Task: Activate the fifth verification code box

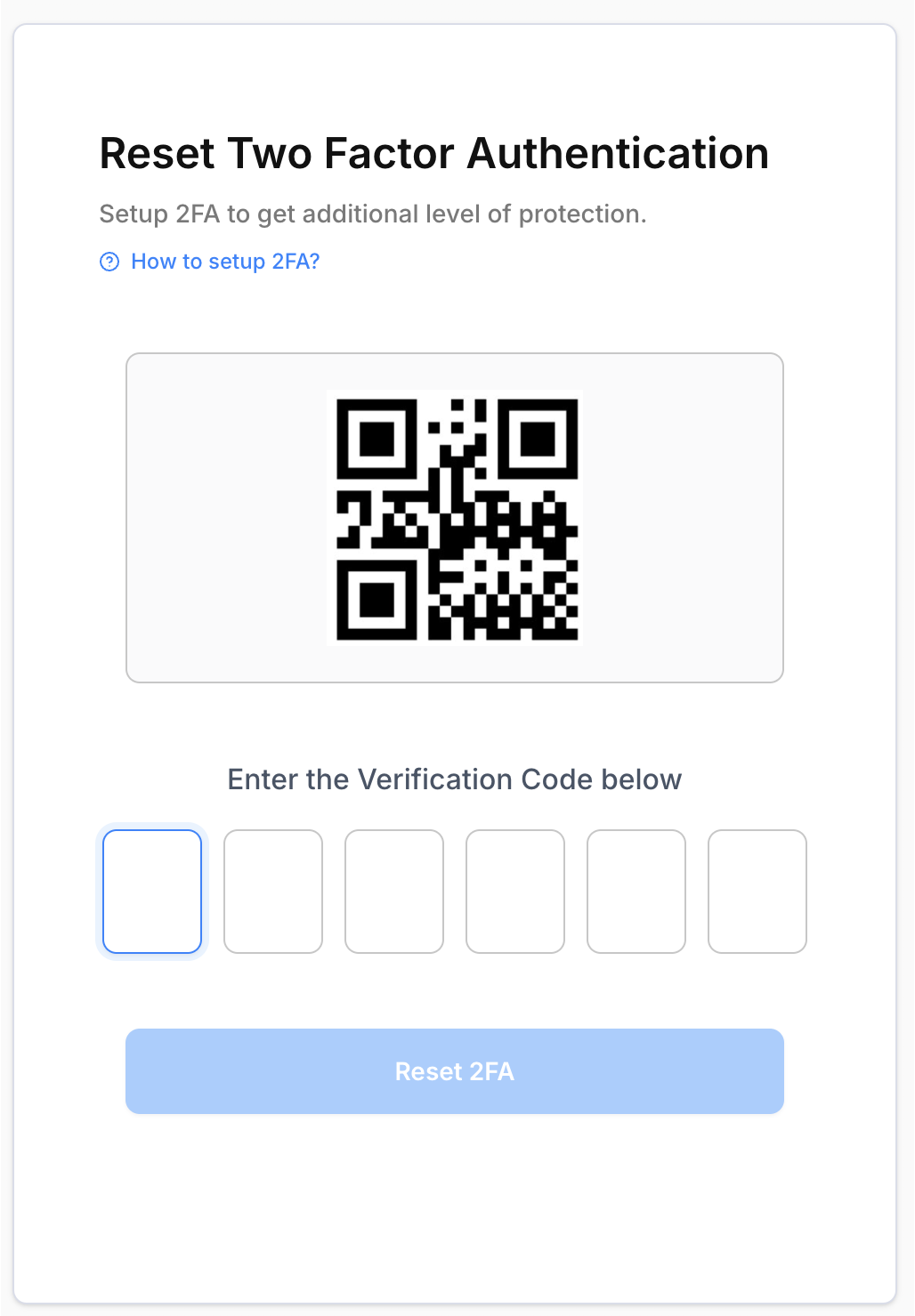Action: click(x=636, y=892)
